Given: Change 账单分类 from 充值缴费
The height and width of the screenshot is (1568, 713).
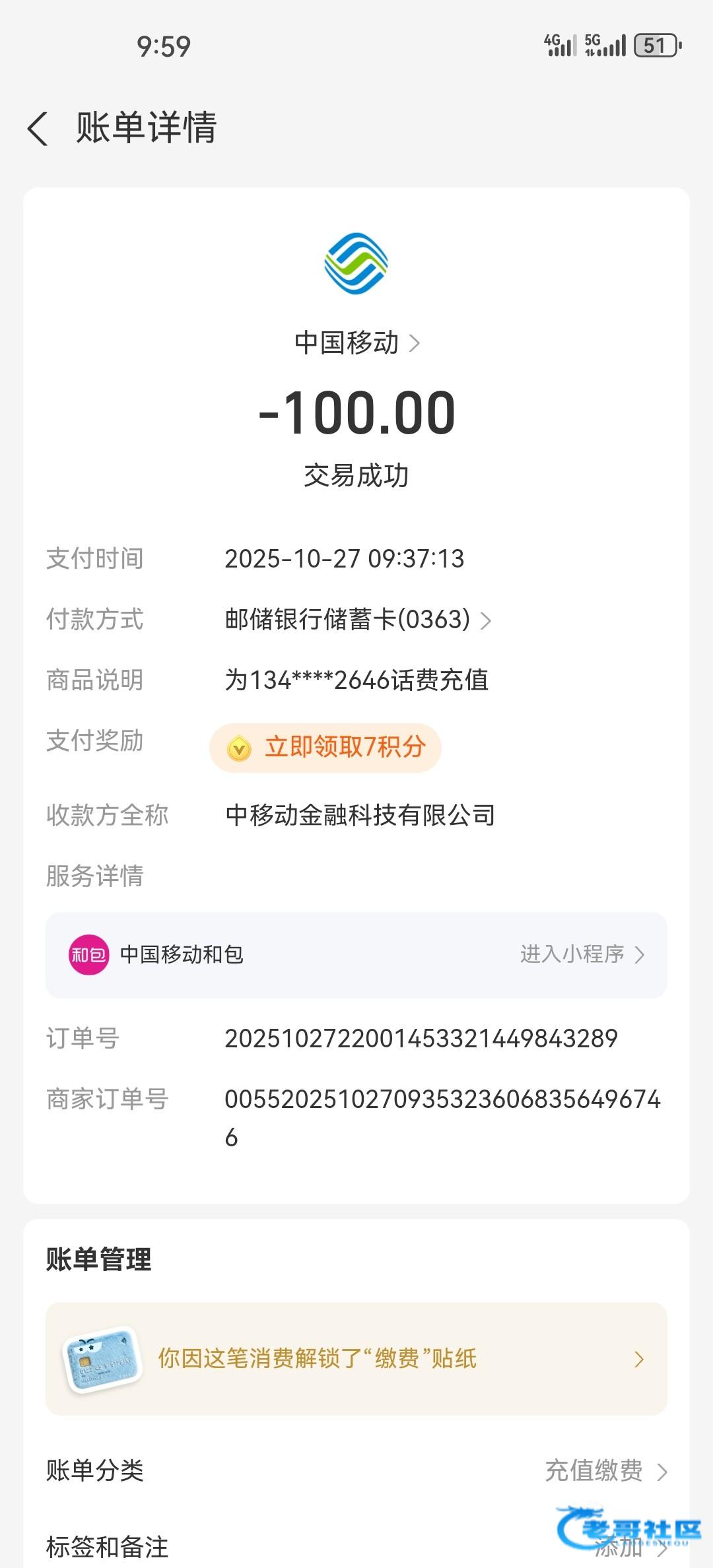Looking at the screenshot, I should point(605,1471).
